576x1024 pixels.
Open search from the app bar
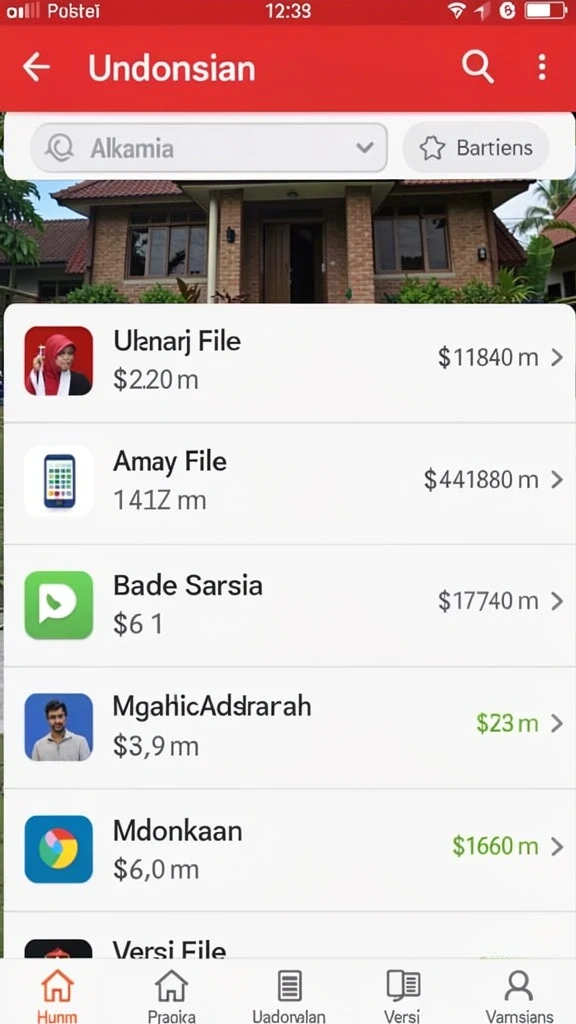click(x=478, y=67)
